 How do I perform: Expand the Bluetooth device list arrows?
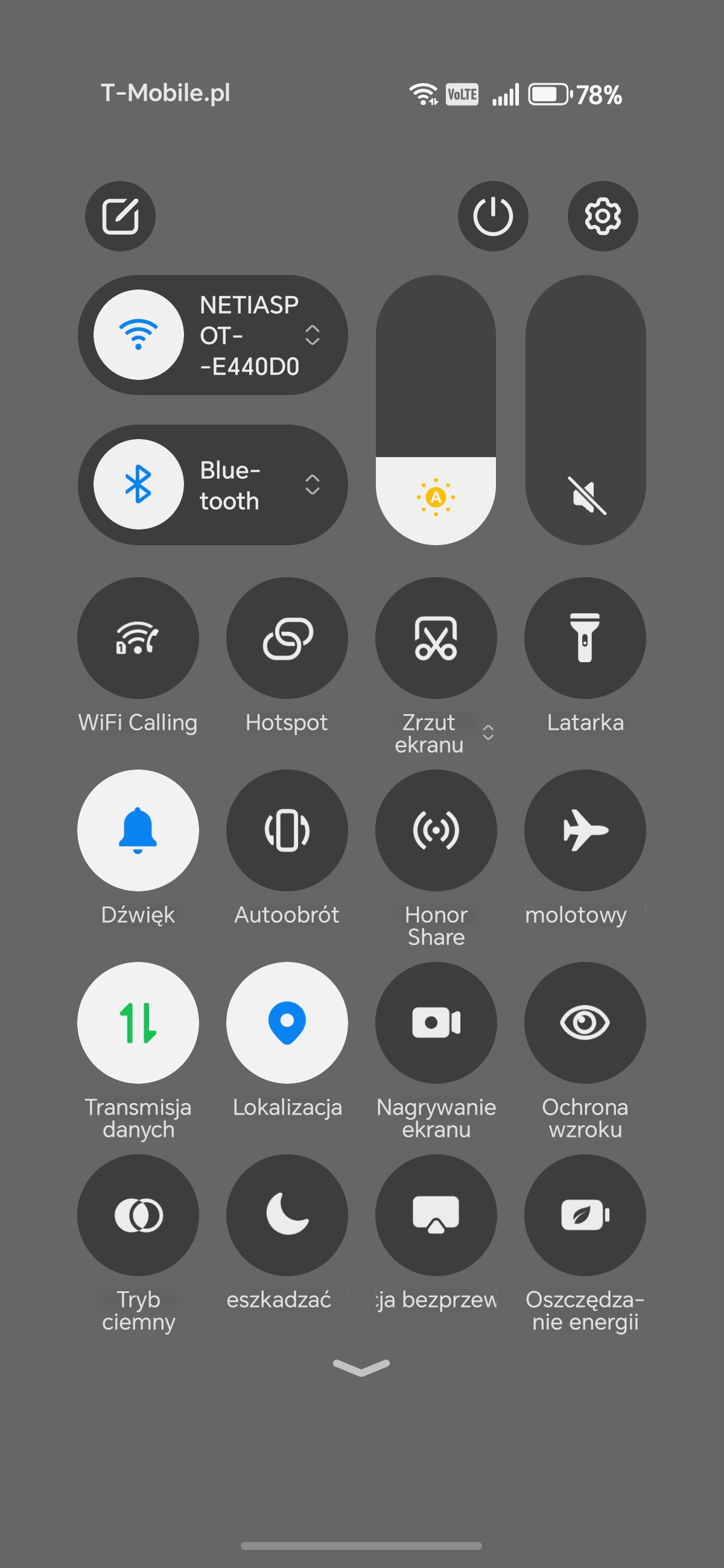(313, 484)
